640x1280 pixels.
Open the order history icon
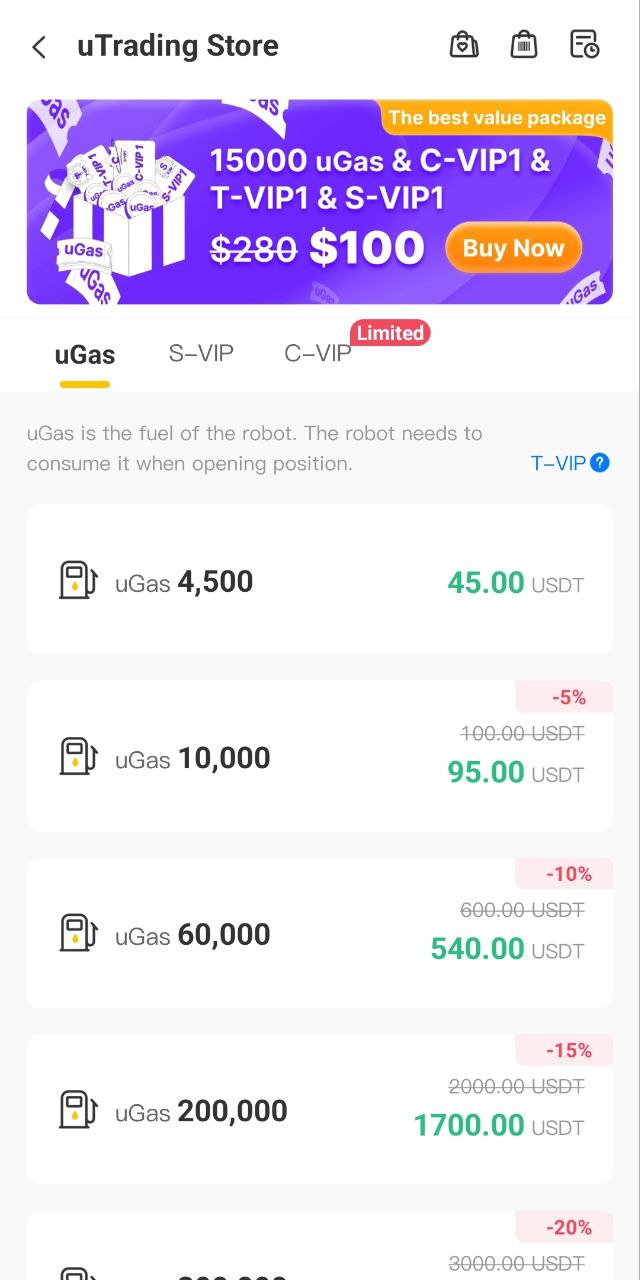tap(584, 45)
